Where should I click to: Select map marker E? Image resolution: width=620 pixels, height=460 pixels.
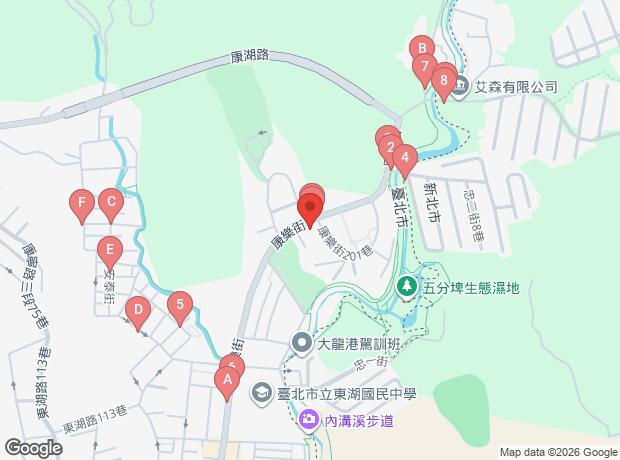point(109,250)
